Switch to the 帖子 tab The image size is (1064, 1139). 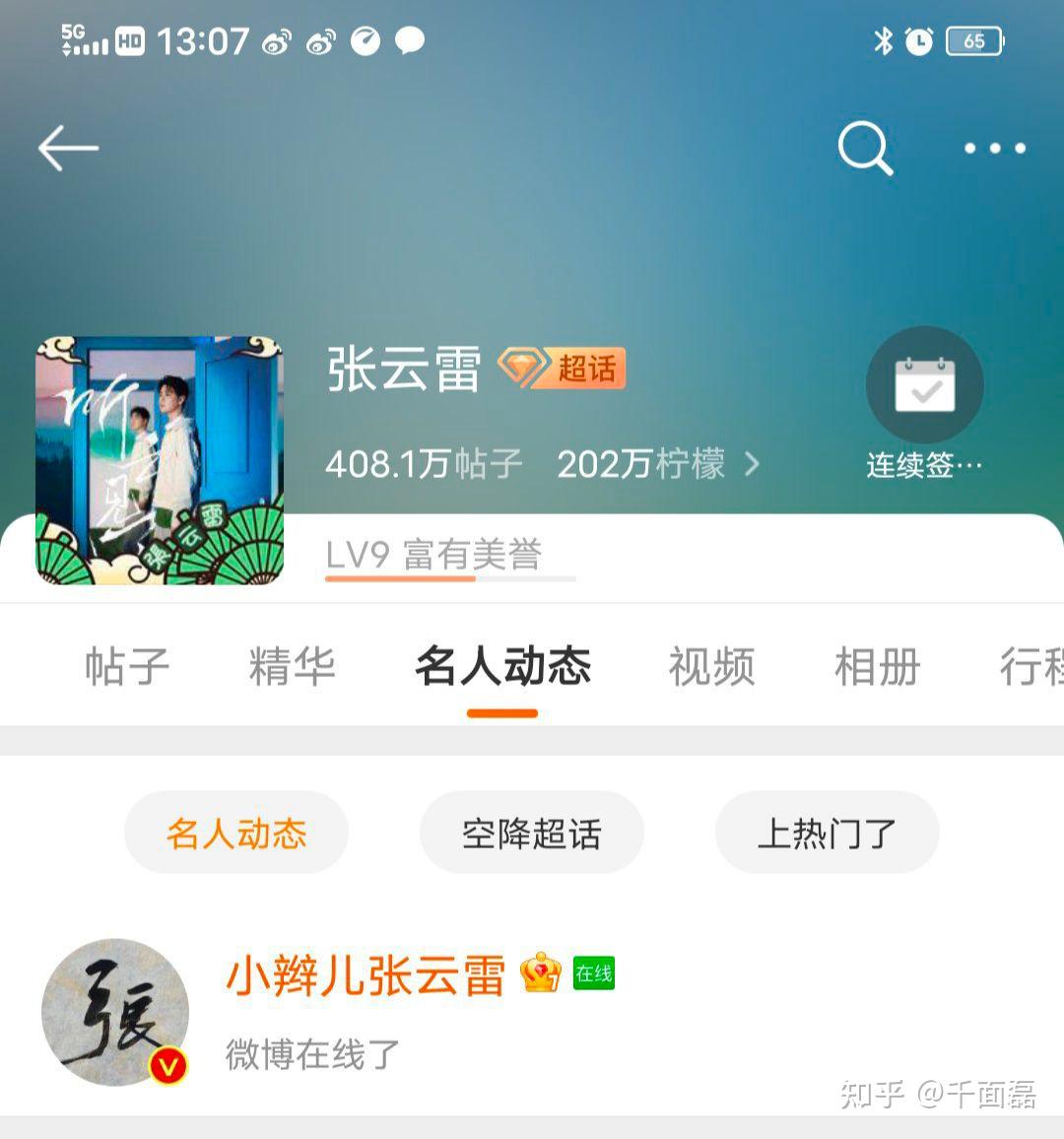coord(127,666)
